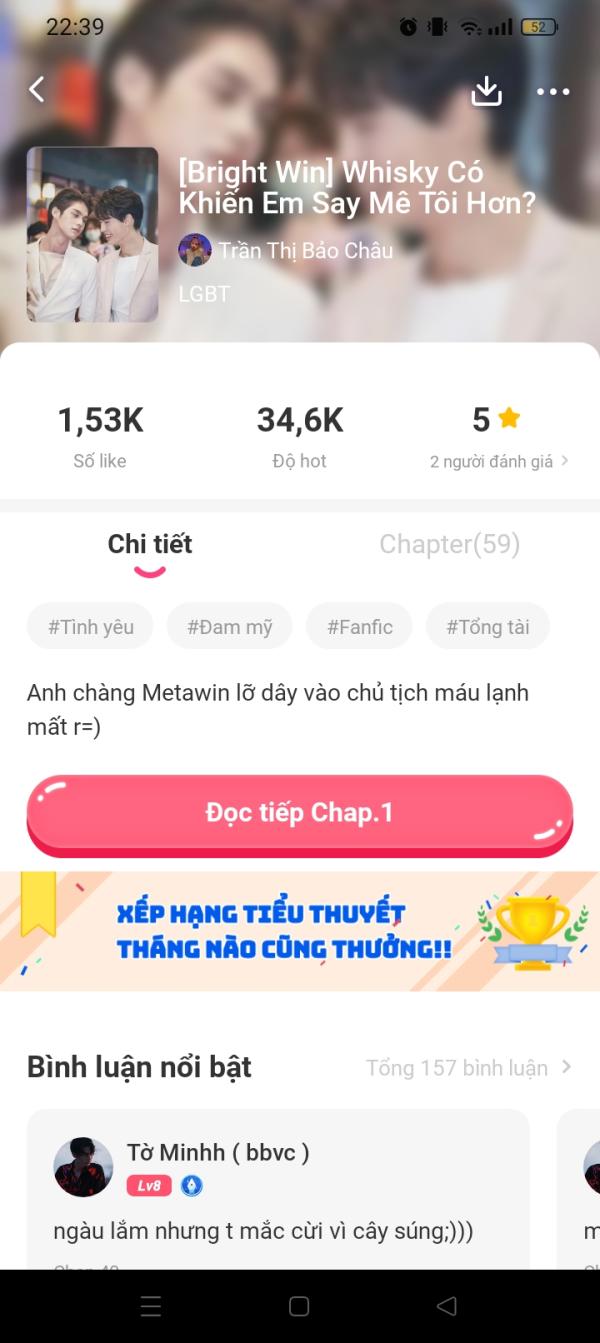Open the #Tổng tài tag
The image size is (600, 1343).
[x=488, y=627]
